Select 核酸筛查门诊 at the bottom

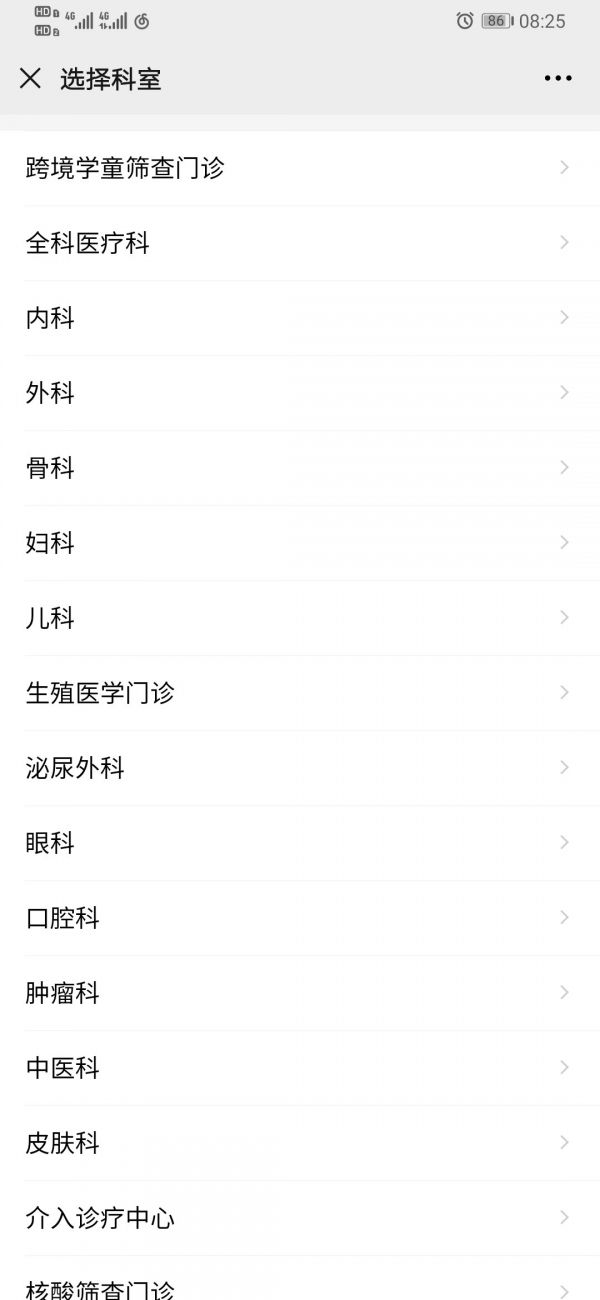pos(300,1279)
